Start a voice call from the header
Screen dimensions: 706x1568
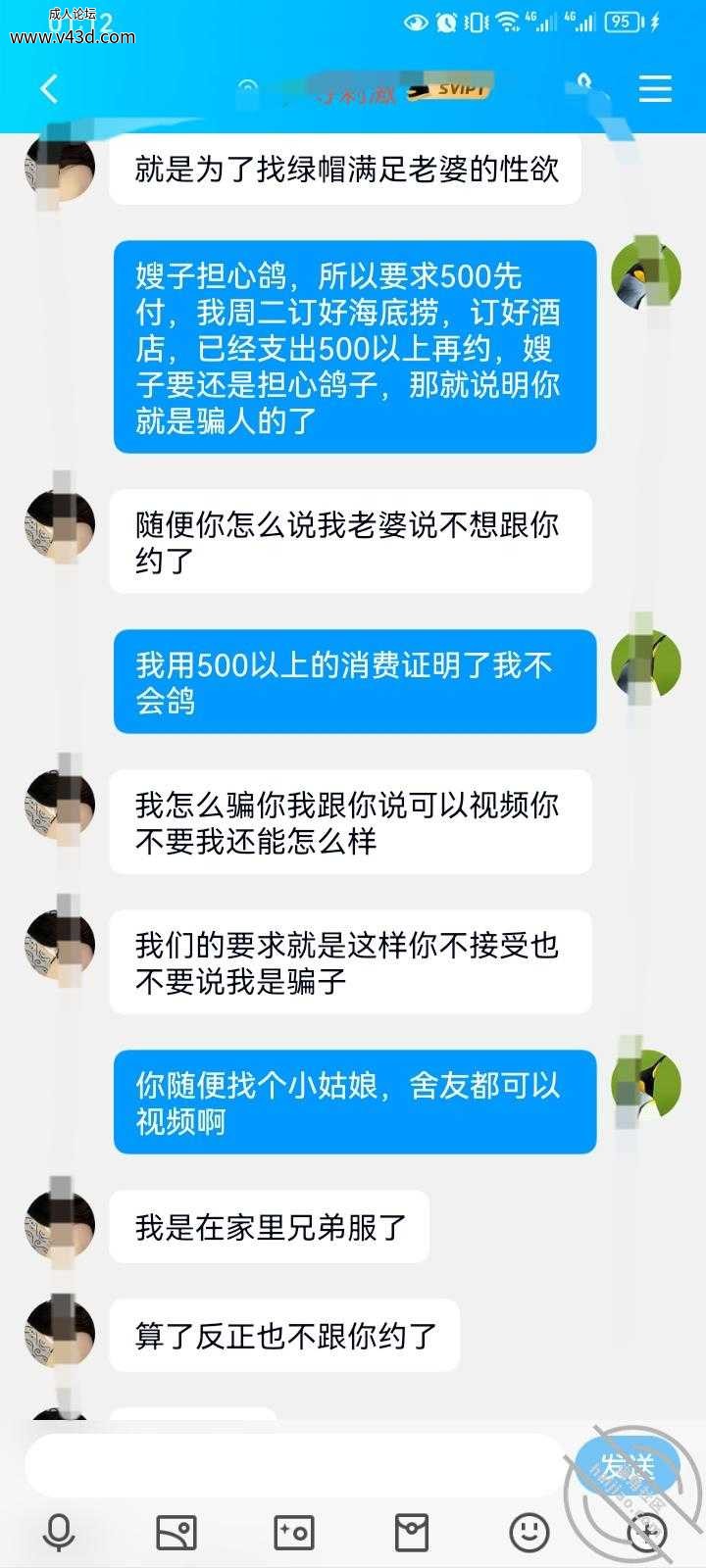click(584, 86)
